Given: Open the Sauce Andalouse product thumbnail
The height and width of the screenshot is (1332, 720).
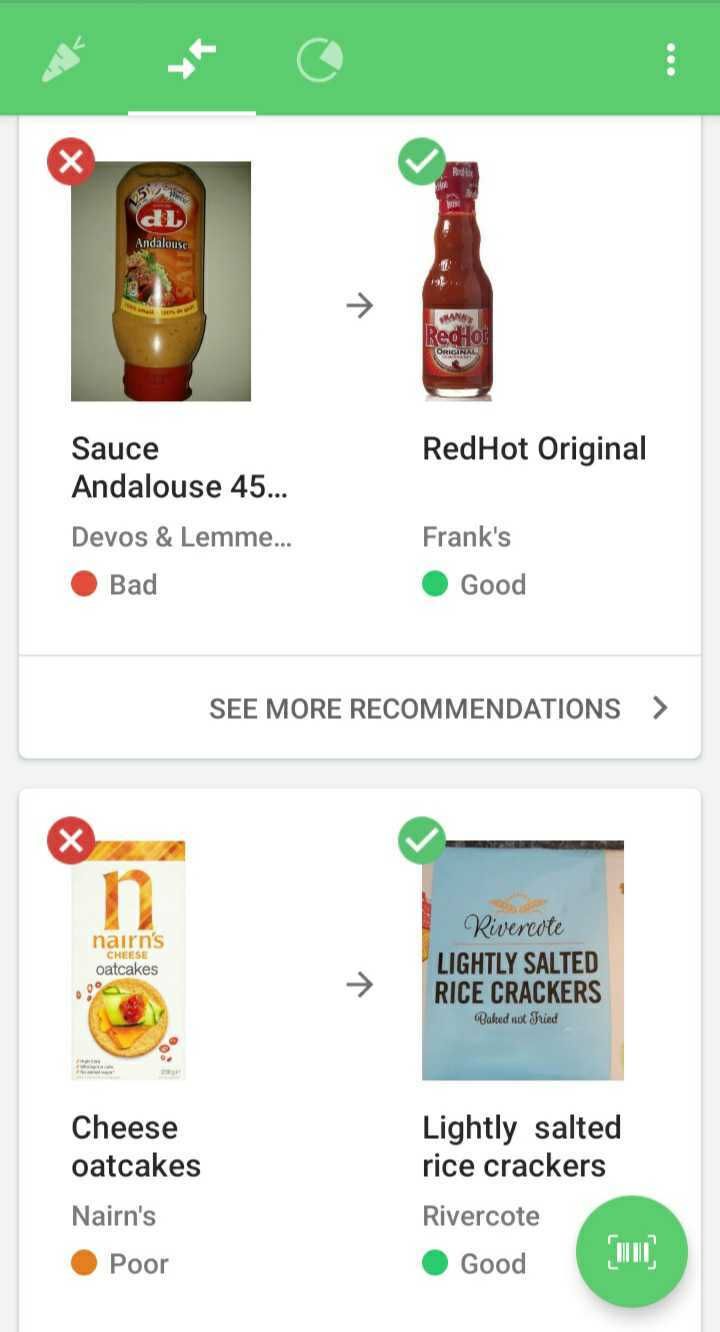Looking at the screenshot, I should click(160, 281).
